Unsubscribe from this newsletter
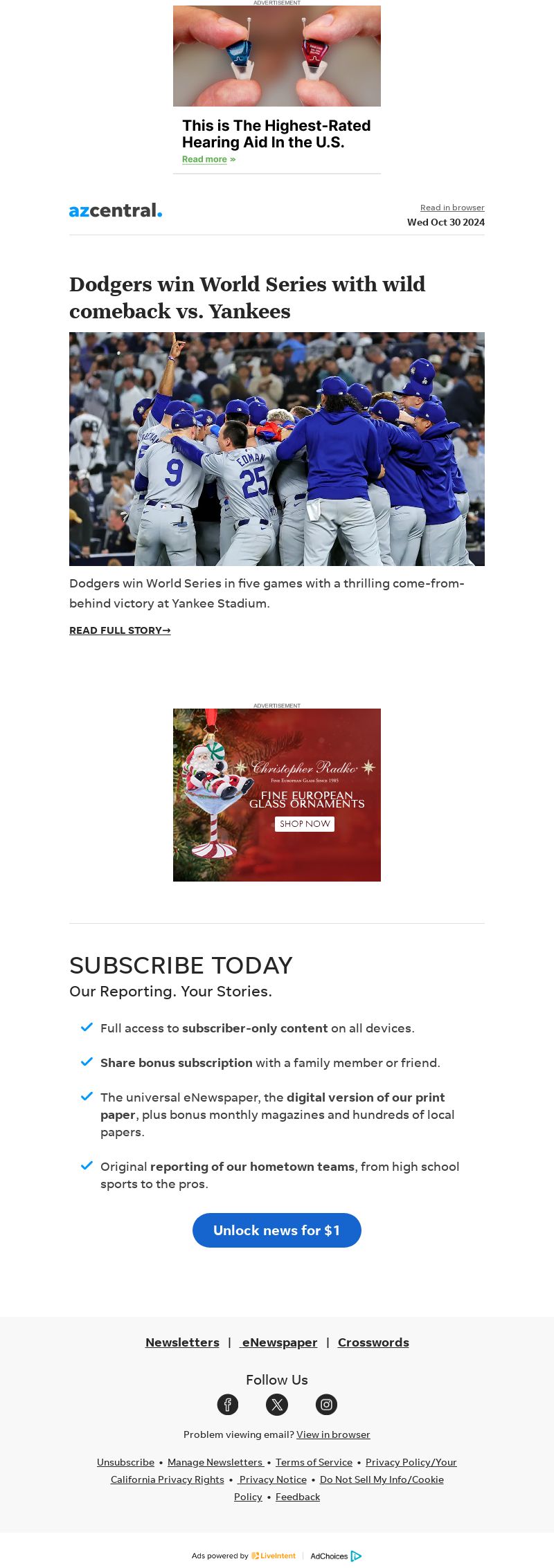The image size is (554, 1568). 125,1462
